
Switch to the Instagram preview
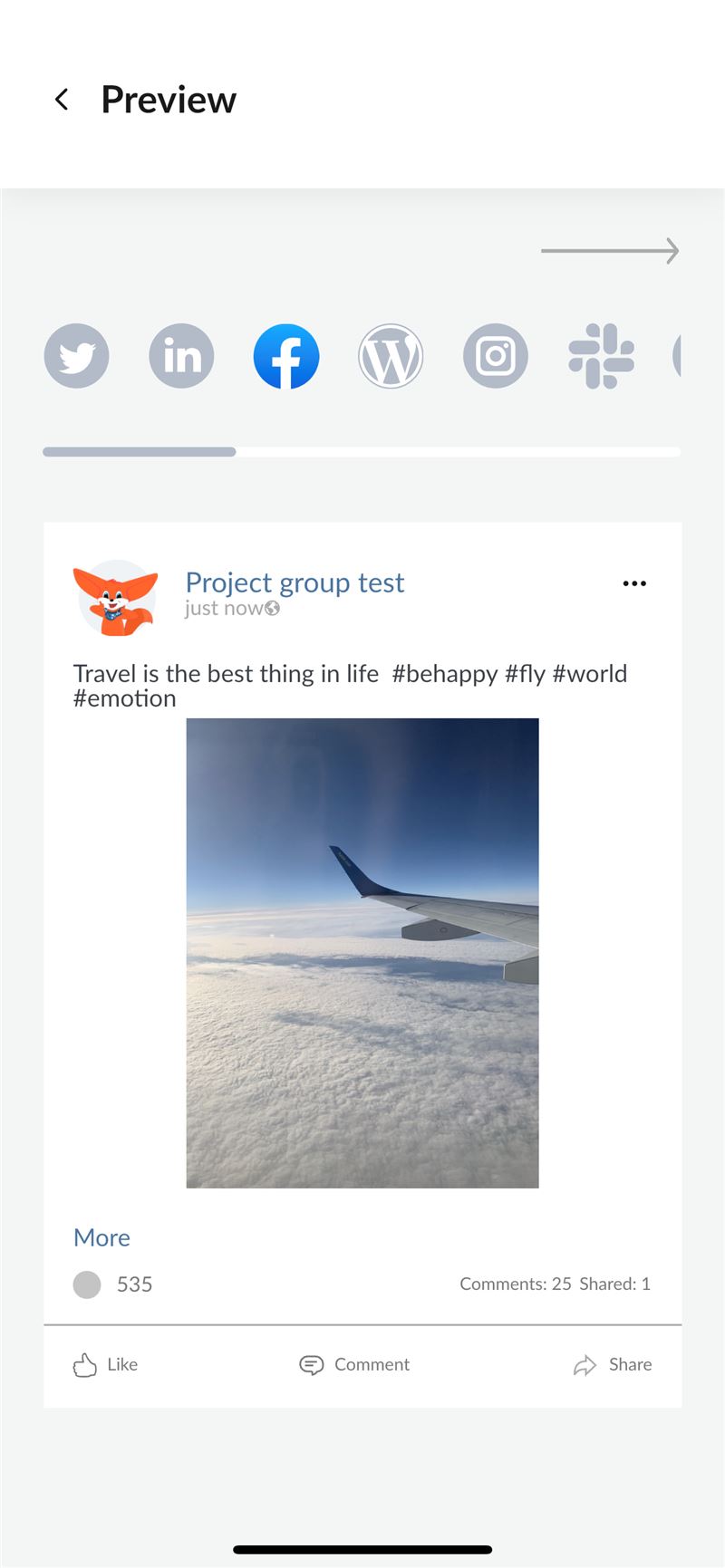coord(496,356)
